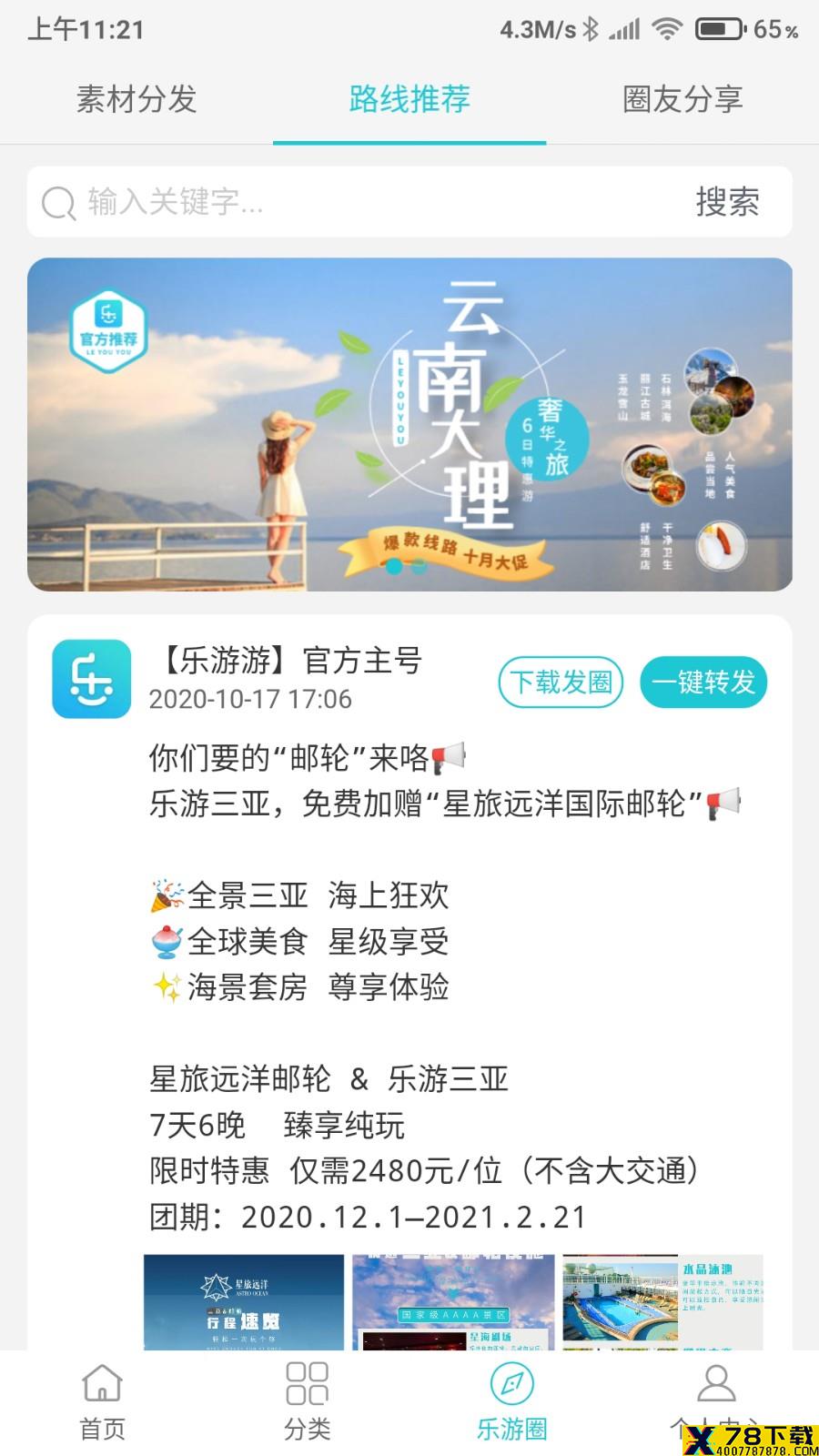Open the 圈友分享 tab
Viewport: 819px width, 1456px height.
[682, 99]
